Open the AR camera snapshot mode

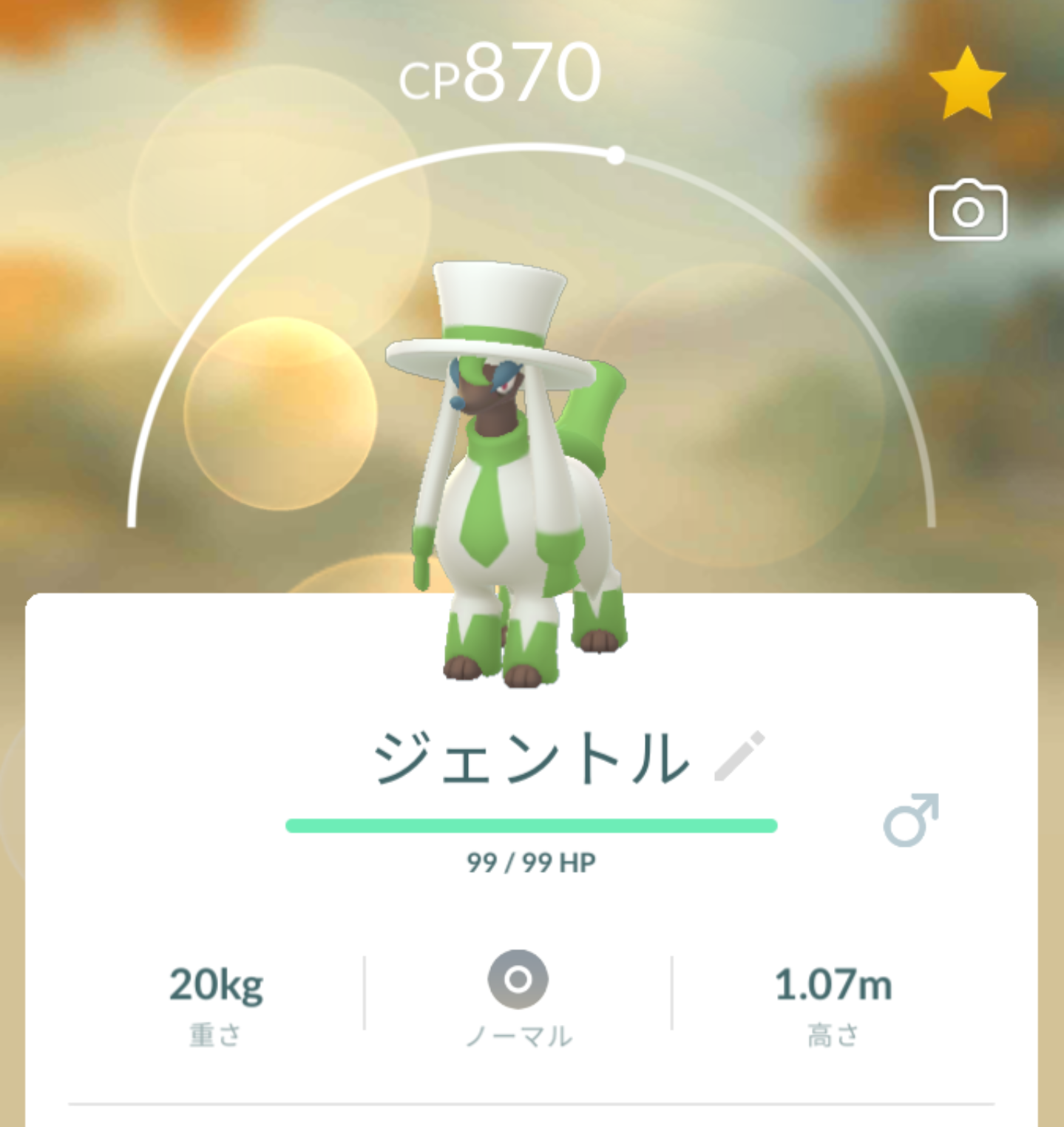tap(967, 211)
